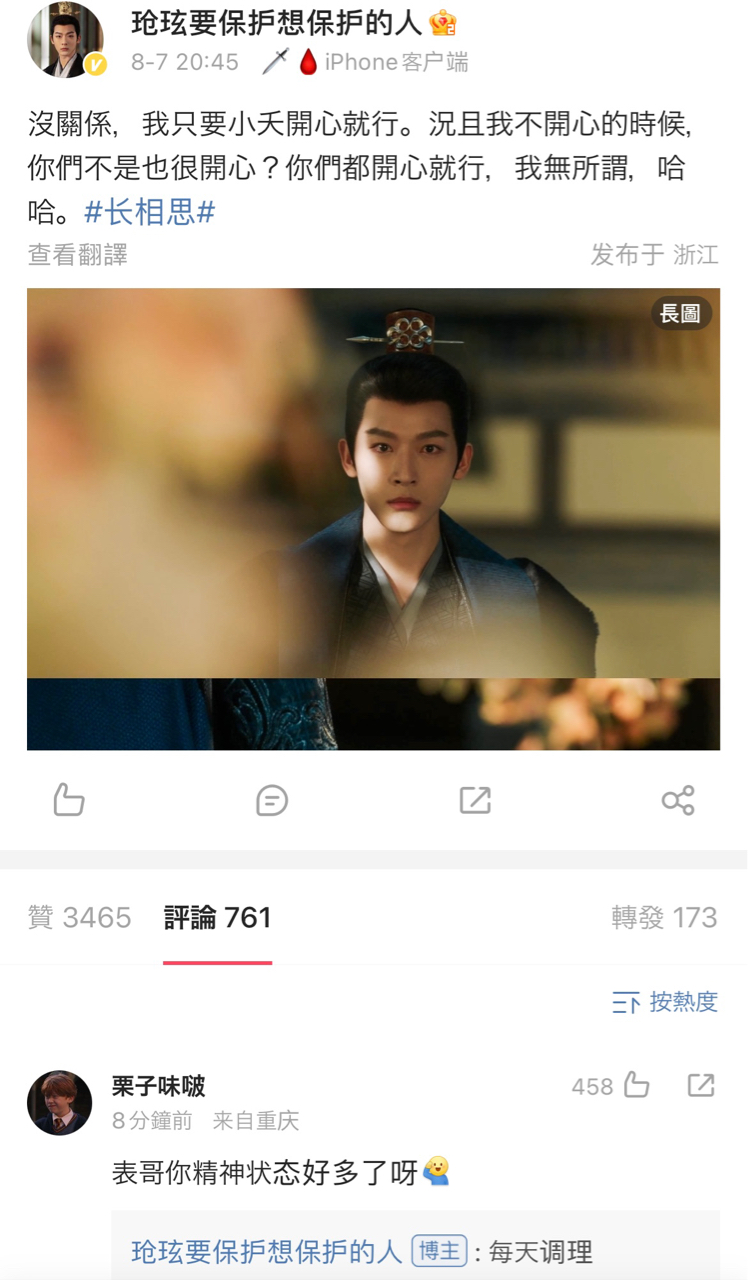Switch to the 贊 3465 tab
Image resolution: width=748 pixels, height=1280 pixels.
coord(79,917)
